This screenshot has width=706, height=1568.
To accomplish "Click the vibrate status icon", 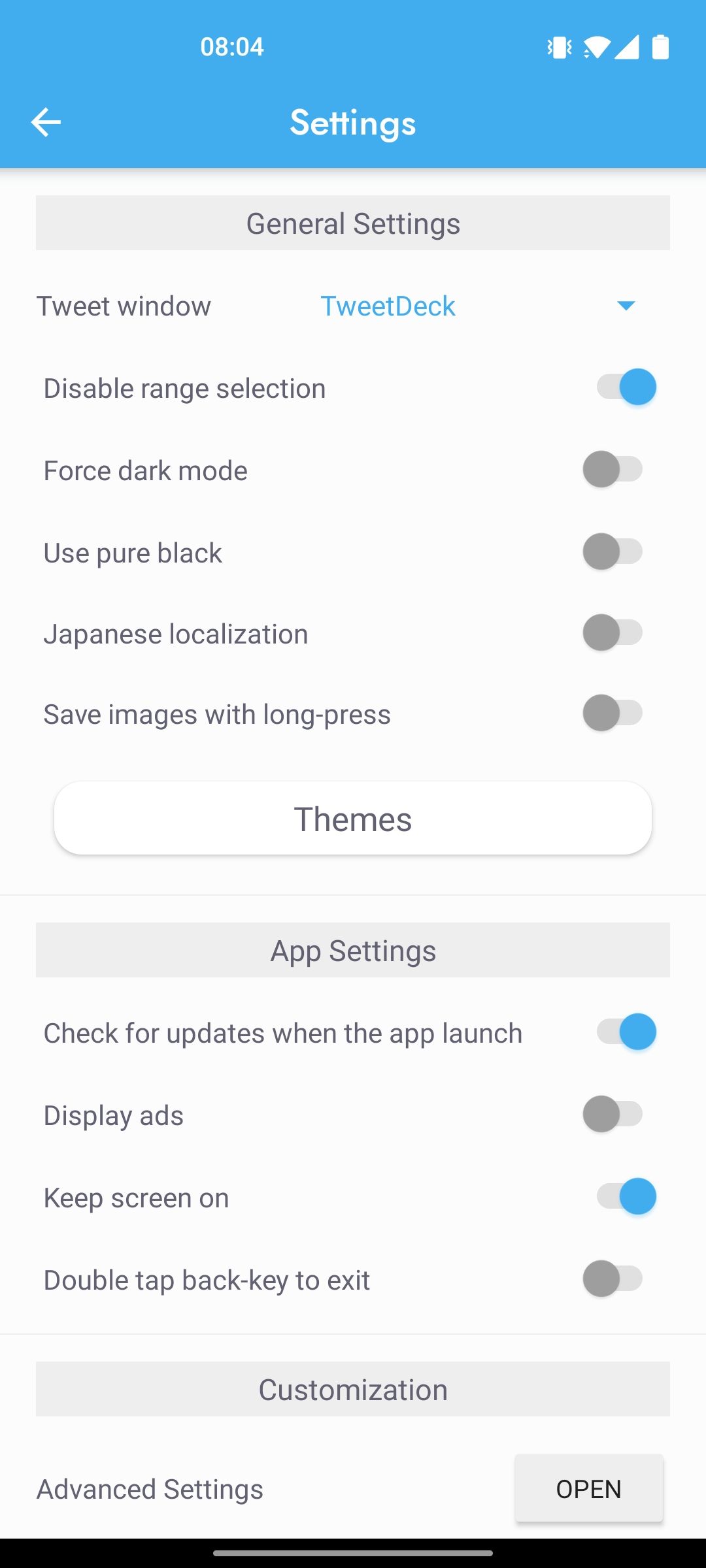I will (x=560, y=46).
